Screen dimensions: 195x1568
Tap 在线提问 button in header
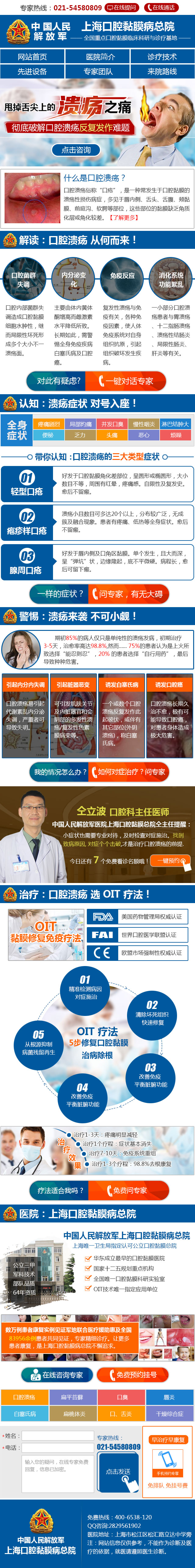coord(122,8)
